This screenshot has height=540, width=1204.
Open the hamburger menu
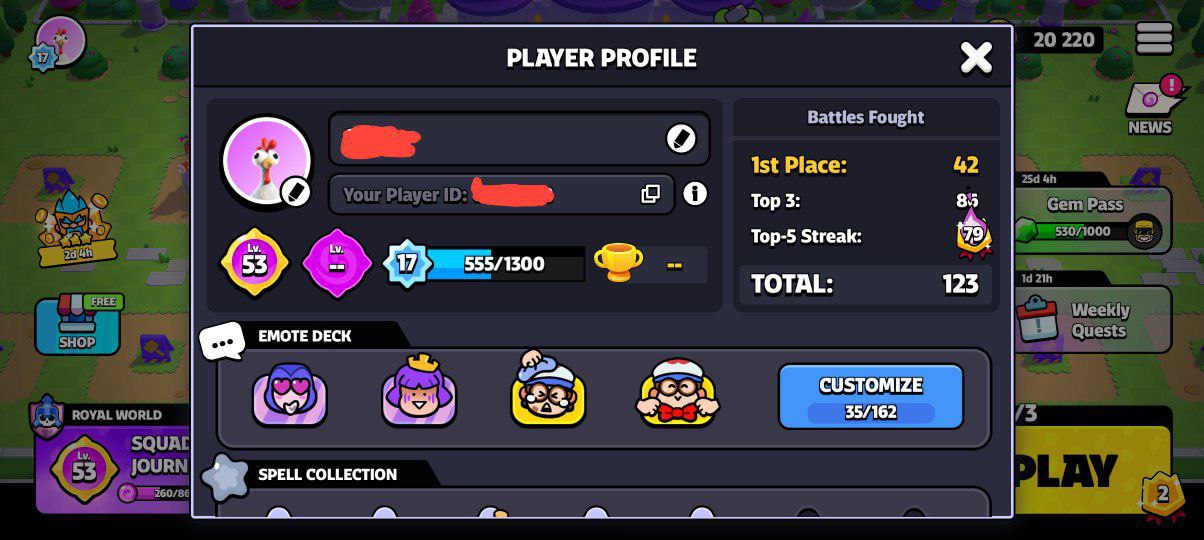(1153, 38)
